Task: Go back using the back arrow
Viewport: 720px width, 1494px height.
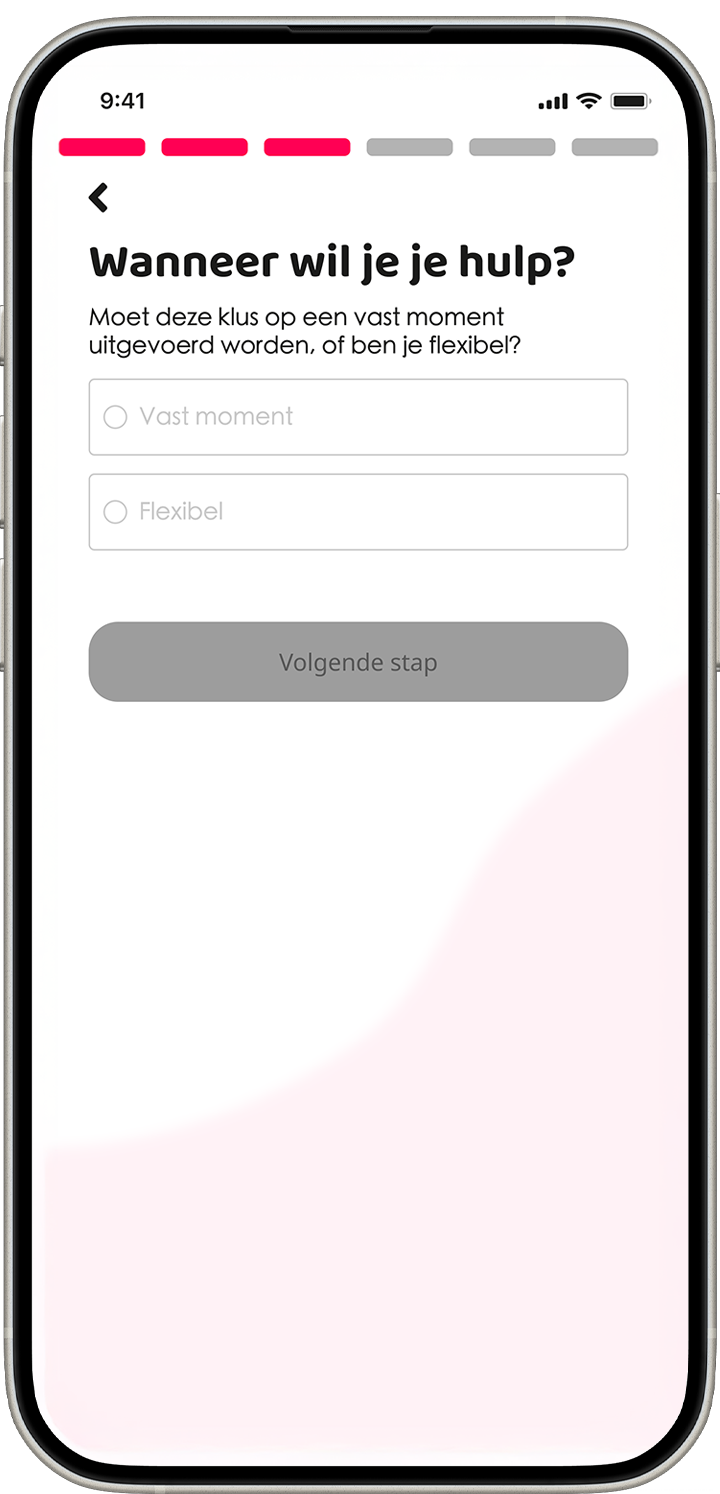Action: pyautogui.click(x=98, y=198)
